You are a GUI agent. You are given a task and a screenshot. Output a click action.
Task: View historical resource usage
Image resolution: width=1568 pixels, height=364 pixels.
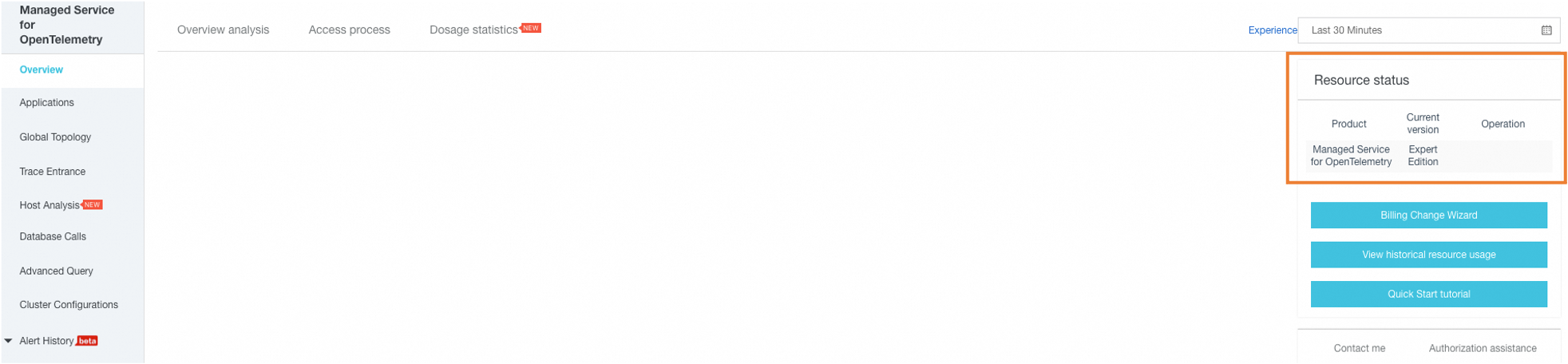tap(1427, 255)
